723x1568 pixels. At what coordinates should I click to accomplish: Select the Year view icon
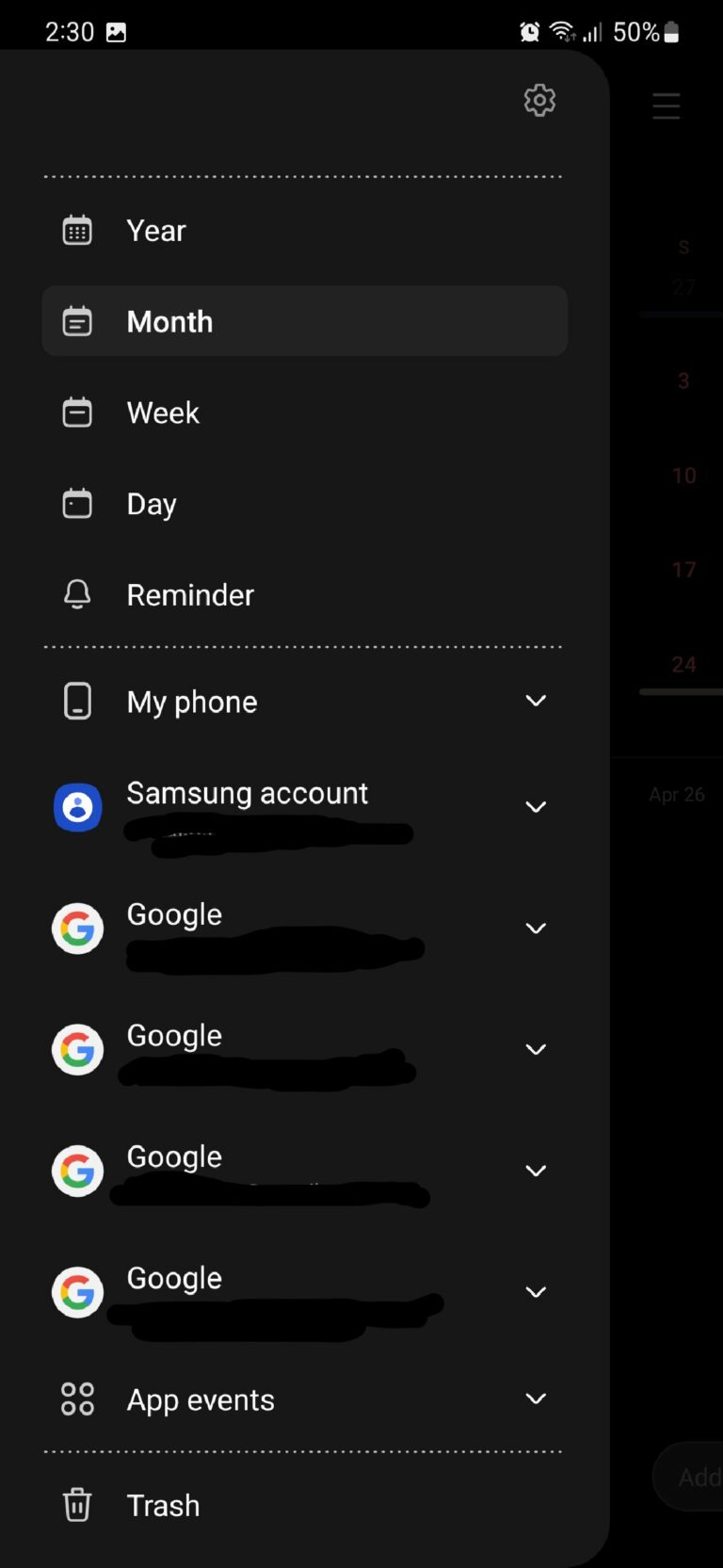coord(77,230)
